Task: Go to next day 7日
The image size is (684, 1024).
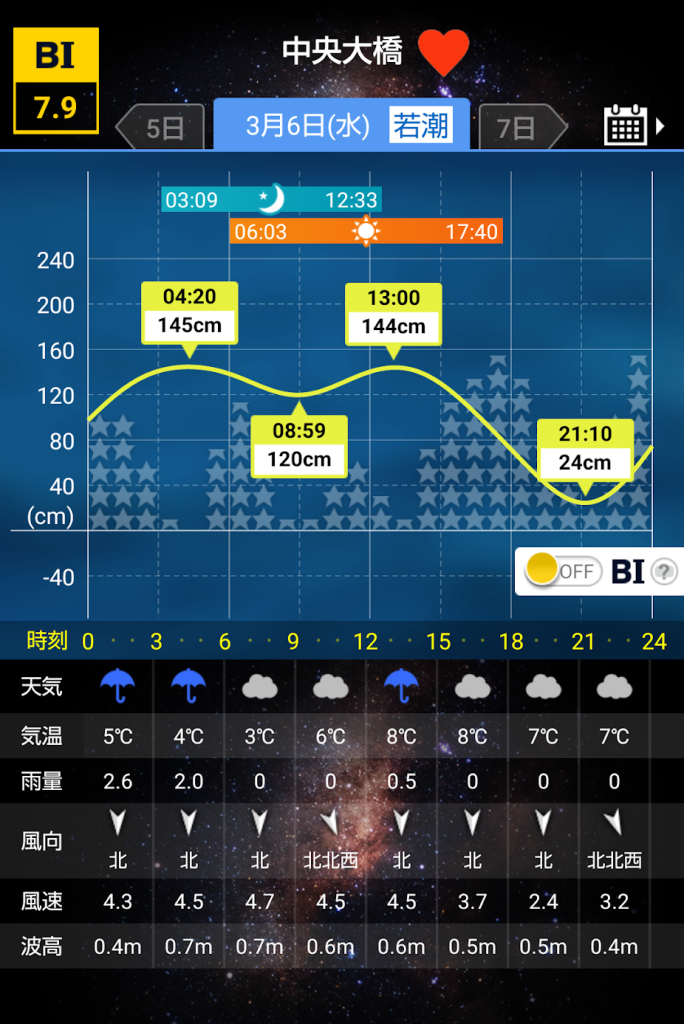Action: click(520, 127)
